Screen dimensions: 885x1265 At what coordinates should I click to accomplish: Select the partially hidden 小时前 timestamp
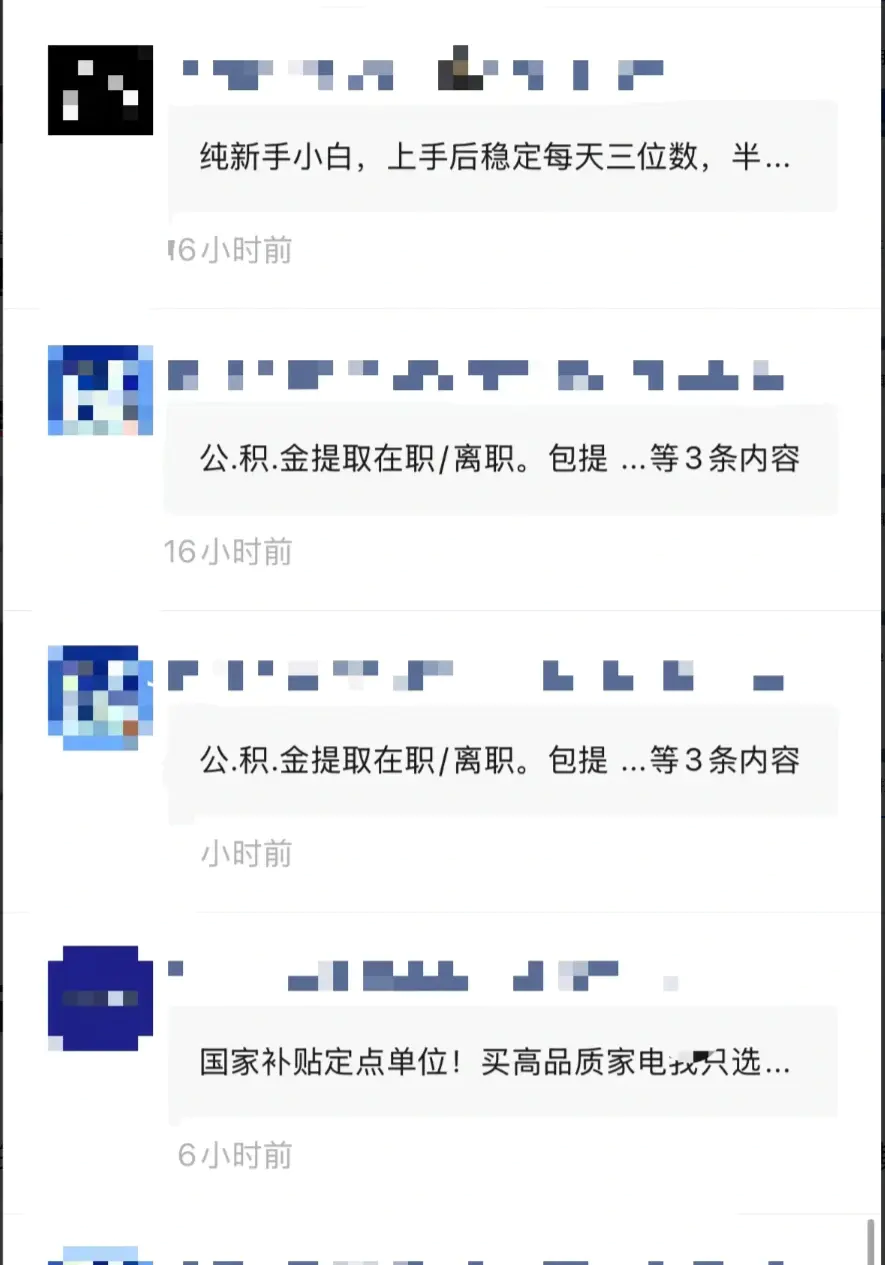point(245,854)
